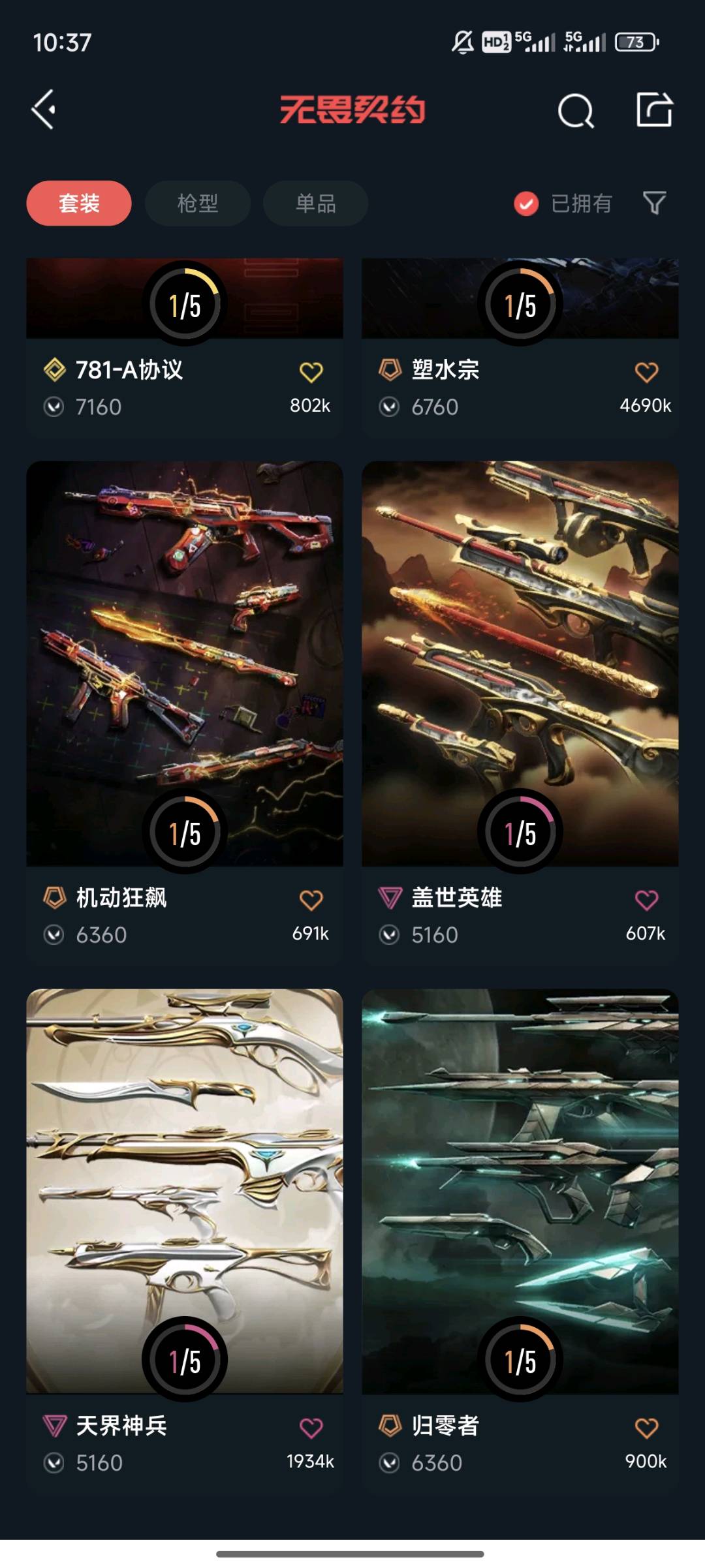This screenshot has height=1568, width=705.
Task: Switch to the 单品 tab
Action: [x=316, y=203]
